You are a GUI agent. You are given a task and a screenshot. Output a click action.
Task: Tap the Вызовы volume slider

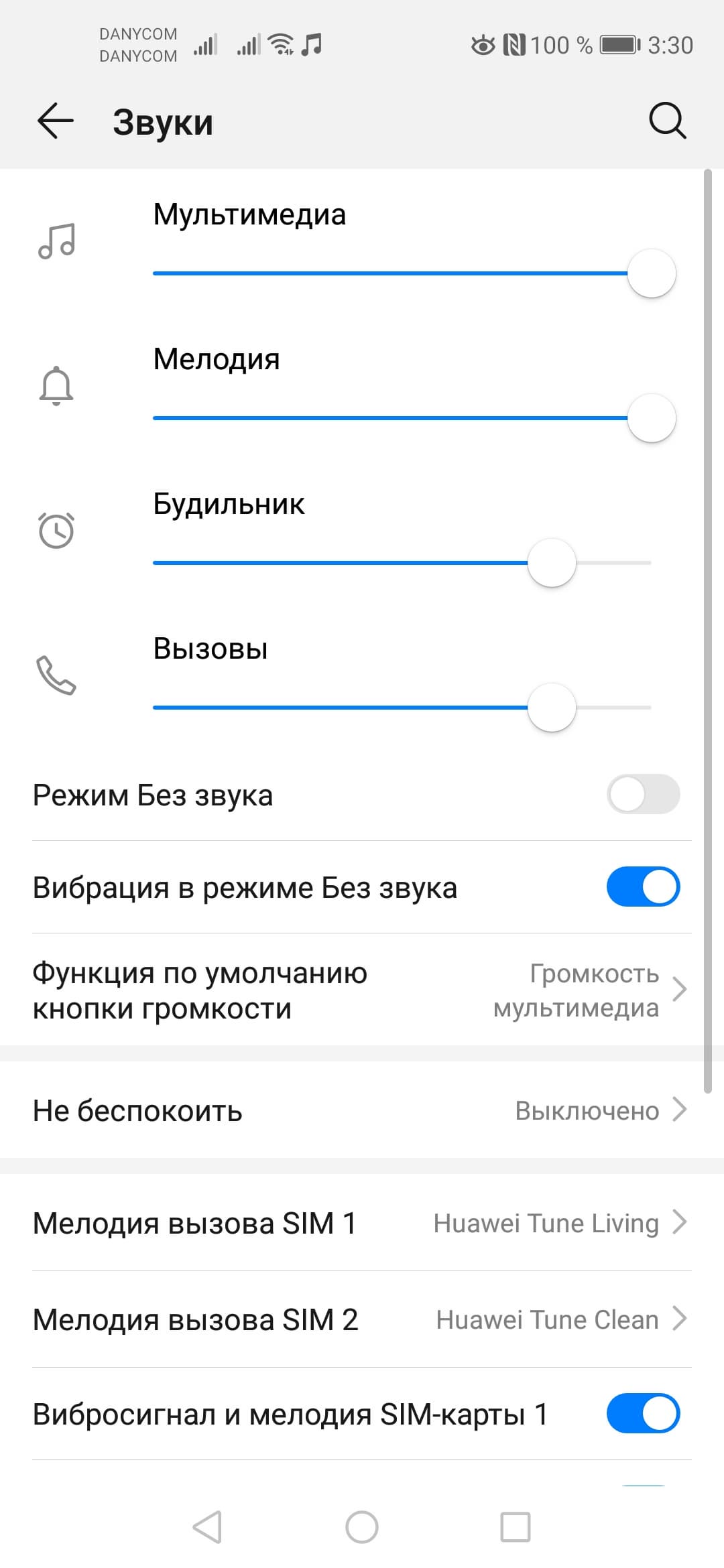pos(402,708)
